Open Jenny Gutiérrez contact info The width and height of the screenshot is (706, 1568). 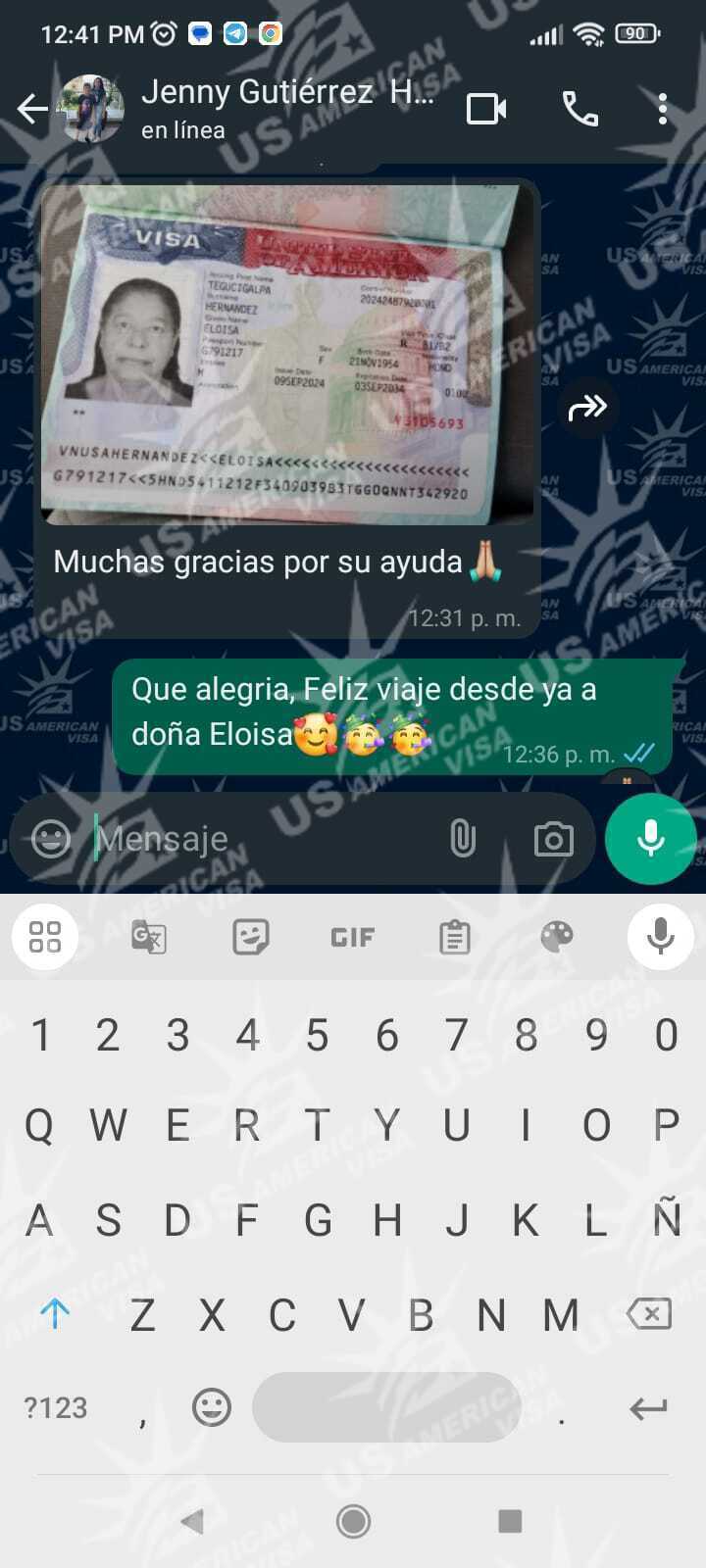pyautogui.click(x=284, y=108)
